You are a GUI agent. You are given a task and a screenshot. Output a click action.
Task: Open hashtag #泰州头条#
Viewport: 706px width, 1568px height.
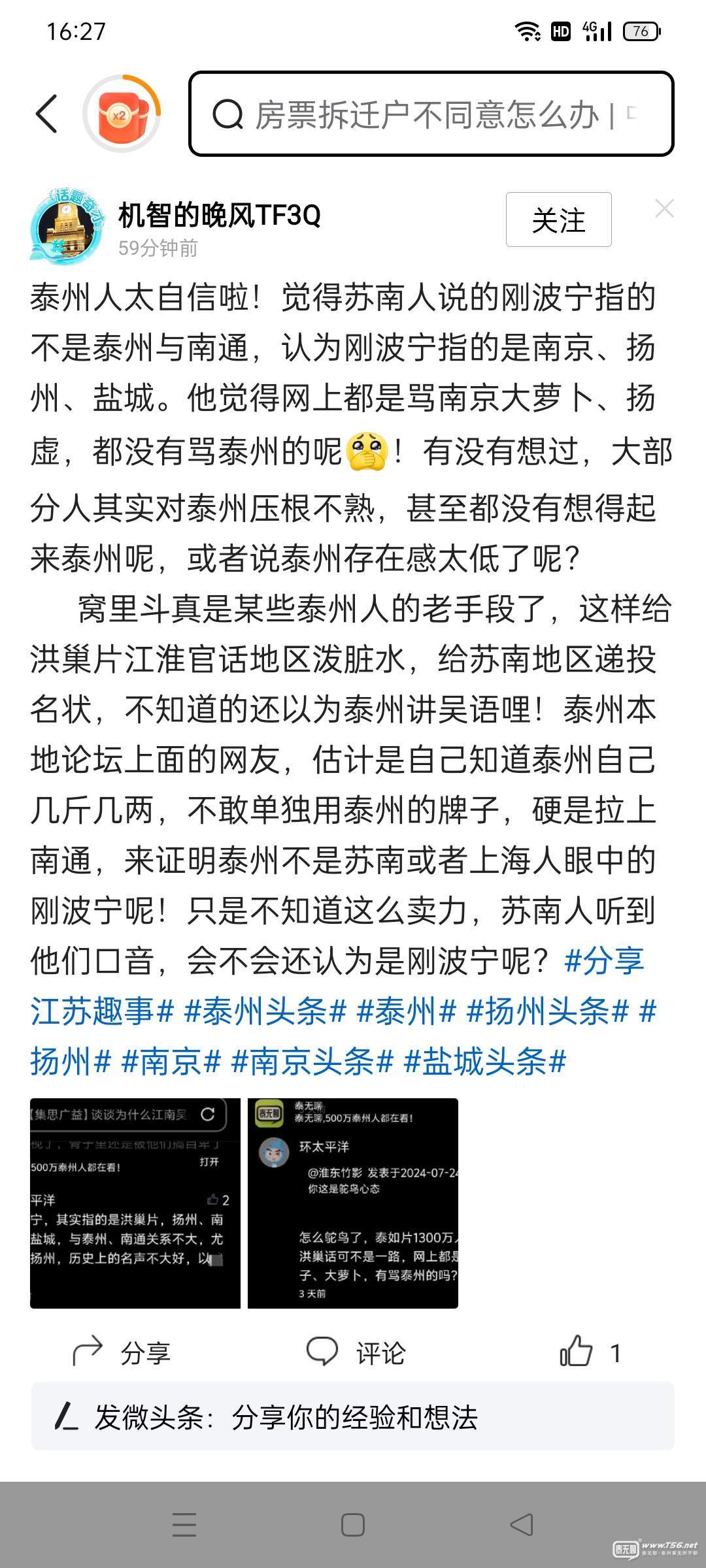pos(265,1012)
